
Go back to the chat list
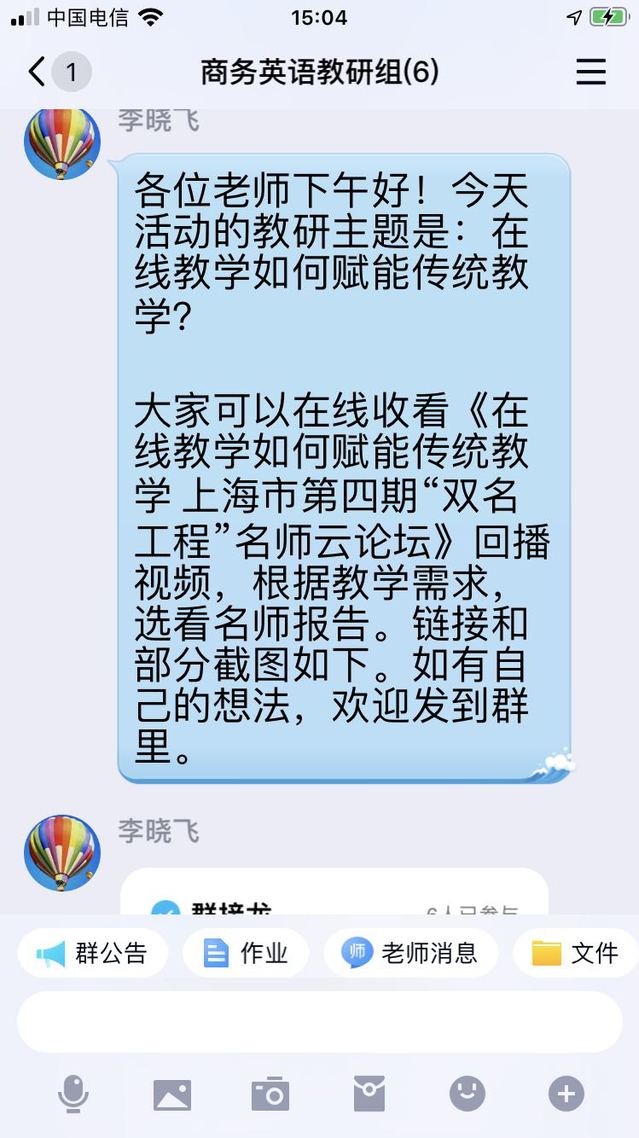[x=37, y=72]
